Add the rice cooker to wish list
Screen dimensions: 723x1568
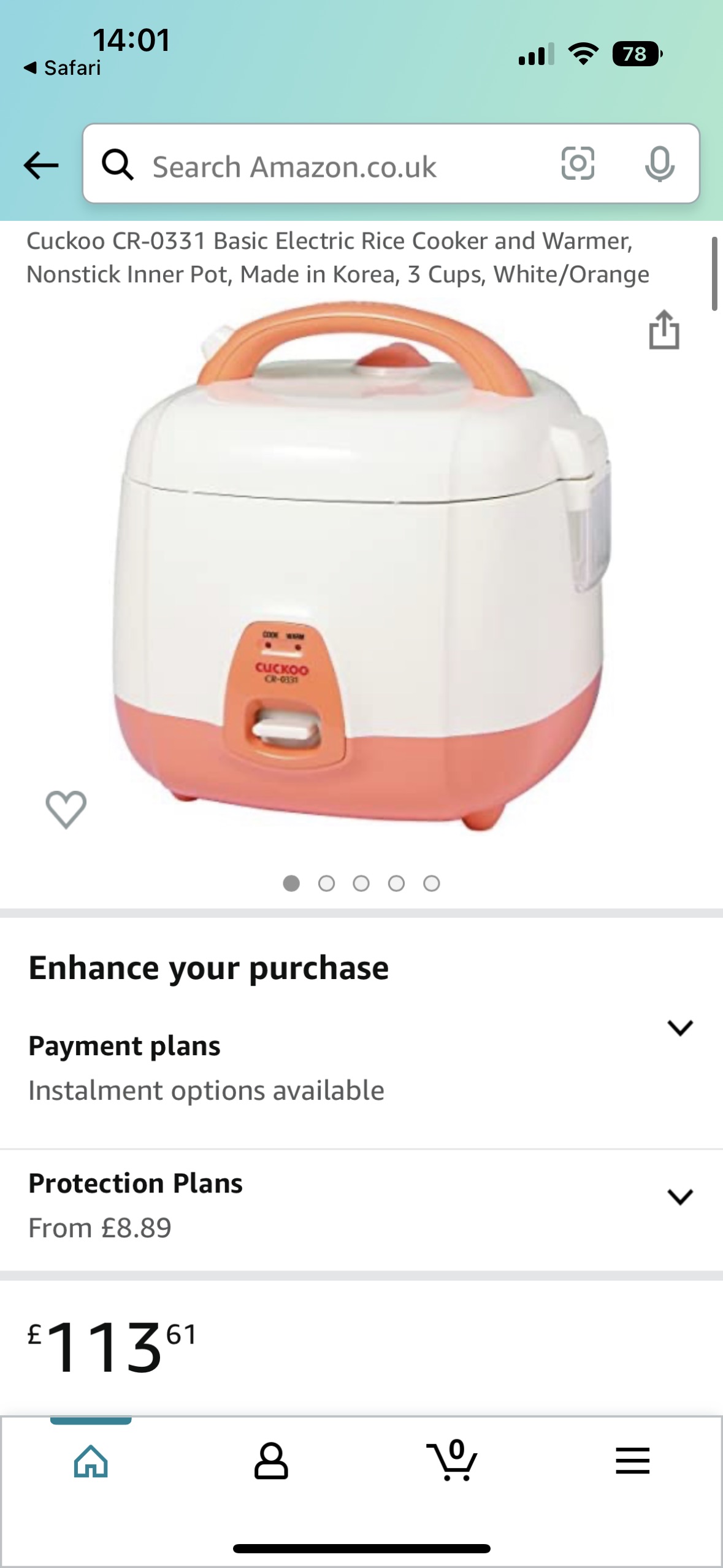[66, 809]
